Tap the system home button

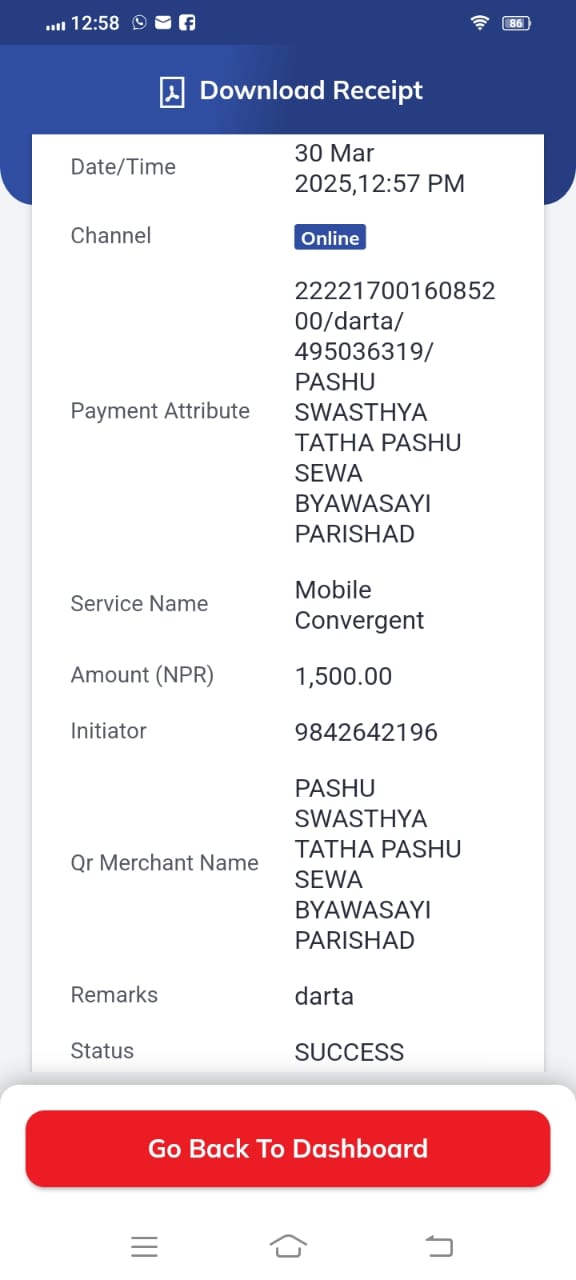[x=288, y=1246]
